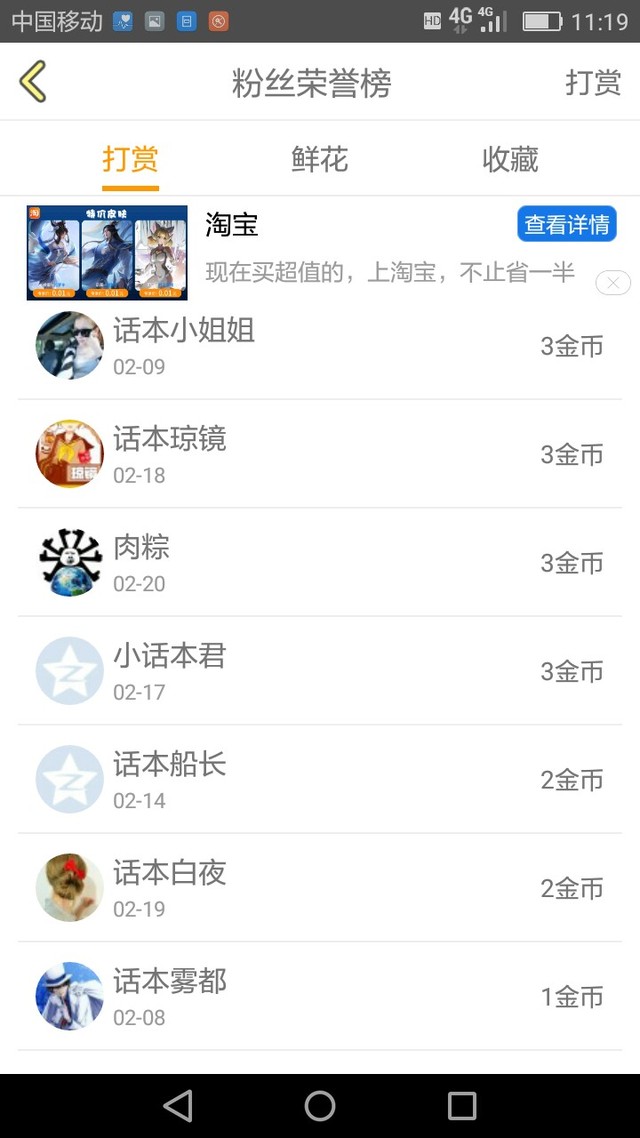Image resolution: width=640 pixels, height=1138 pixels.
Task: Open 小话本君's row
Action: [x=320, y=671]
